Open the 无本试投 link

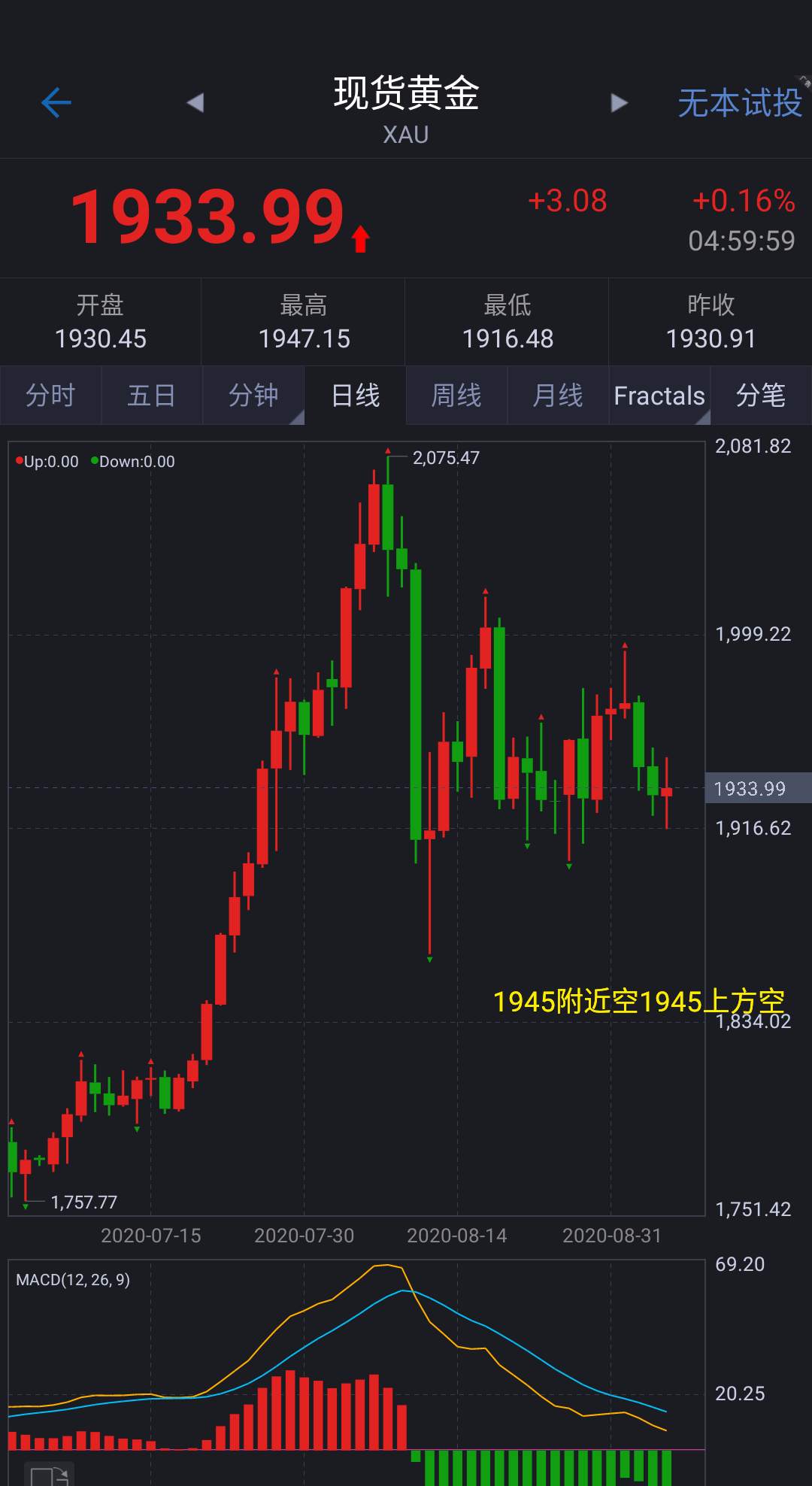[740, 102]
